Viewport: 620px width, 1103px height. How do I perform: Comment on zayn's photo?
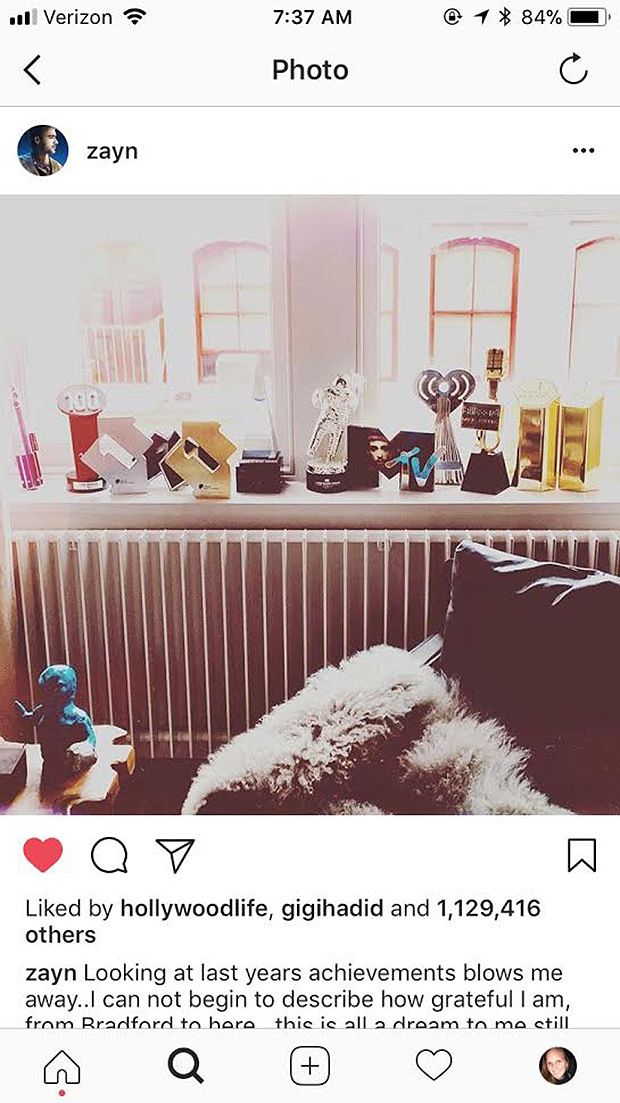coord(108,855)
